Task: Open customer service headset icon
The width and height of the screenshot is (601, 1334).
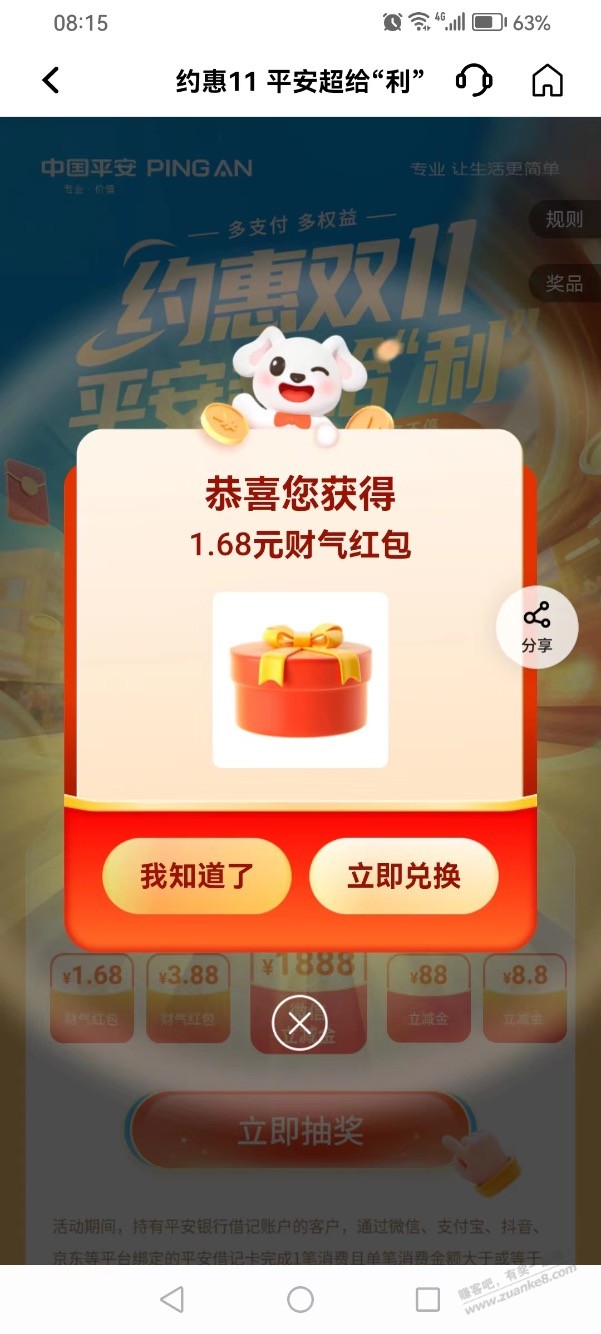Action: click(473, 80)
